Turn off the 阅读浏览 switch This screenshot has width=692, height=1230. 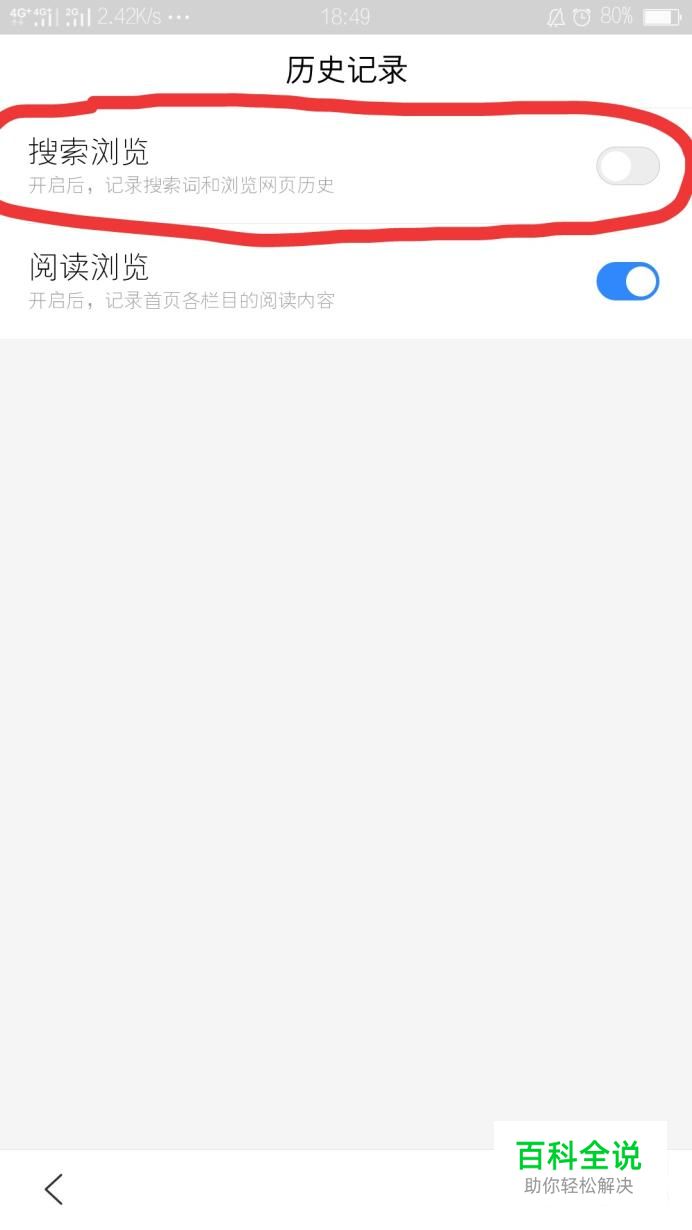(x=628, y=282)
